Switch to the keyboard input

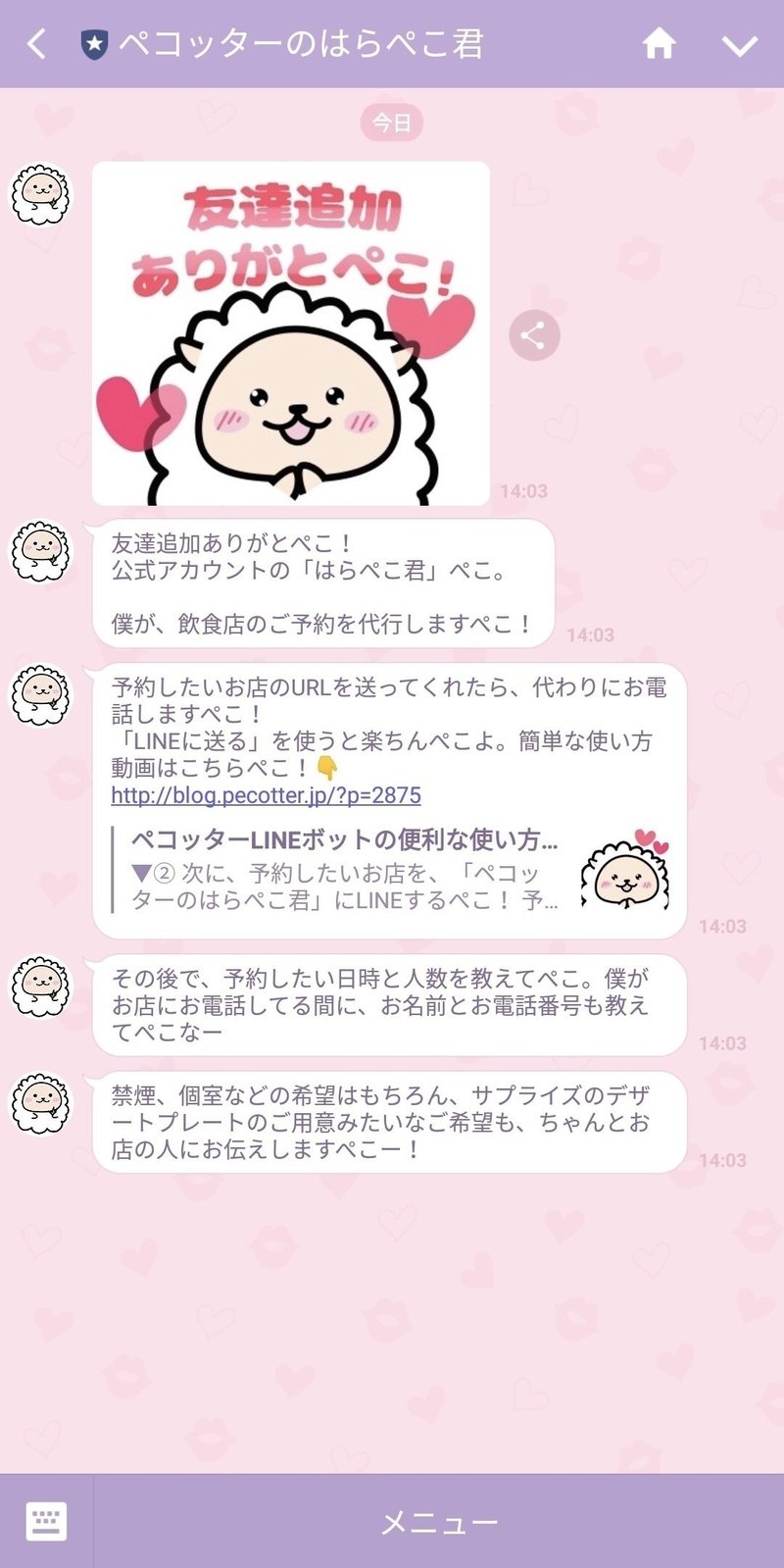[x=46, y=1521]
